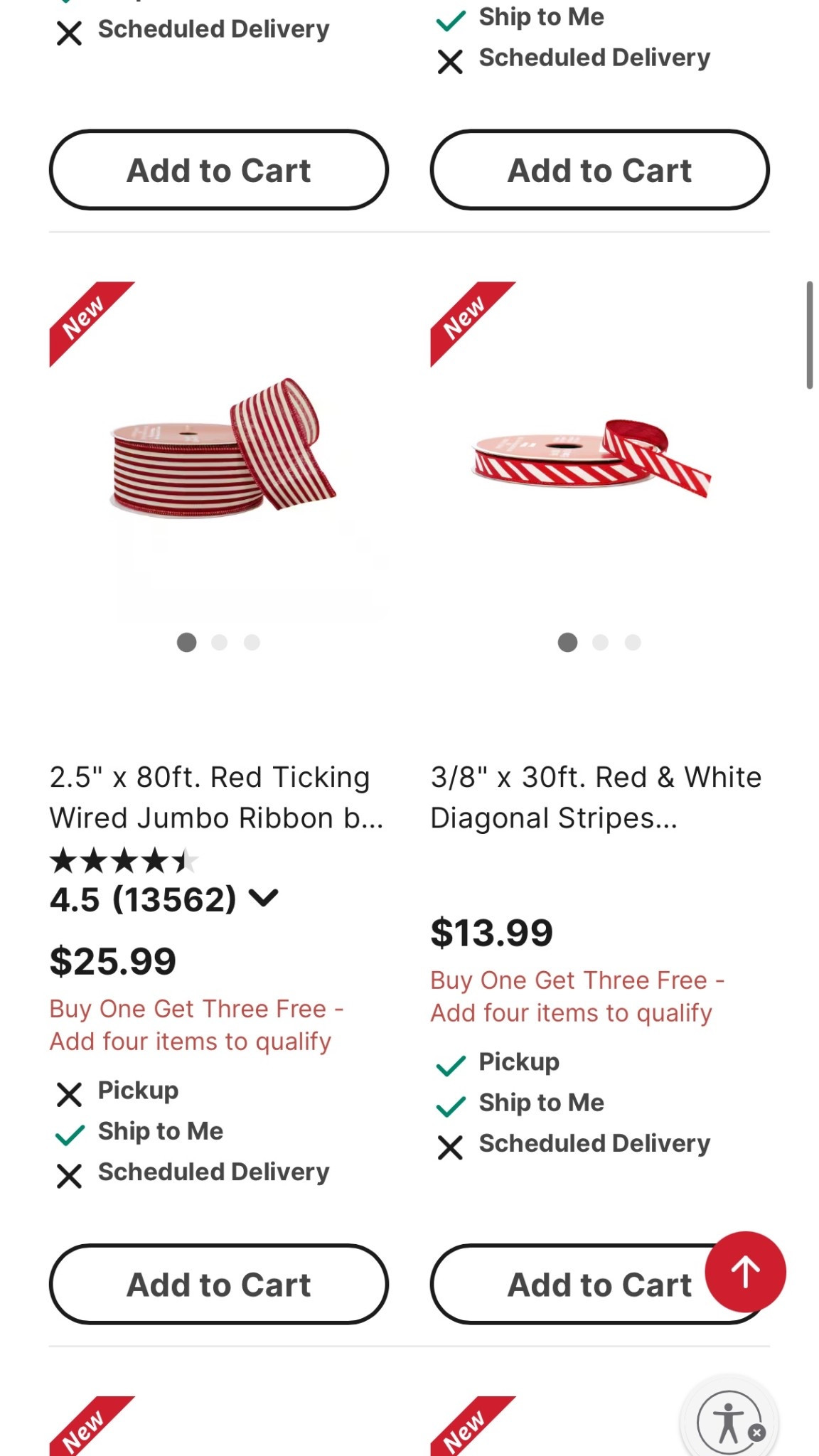Select the third carousel dot under diagonal stripes ribbon
Viewport: 819px width, 1456px height.
(632, 642)
